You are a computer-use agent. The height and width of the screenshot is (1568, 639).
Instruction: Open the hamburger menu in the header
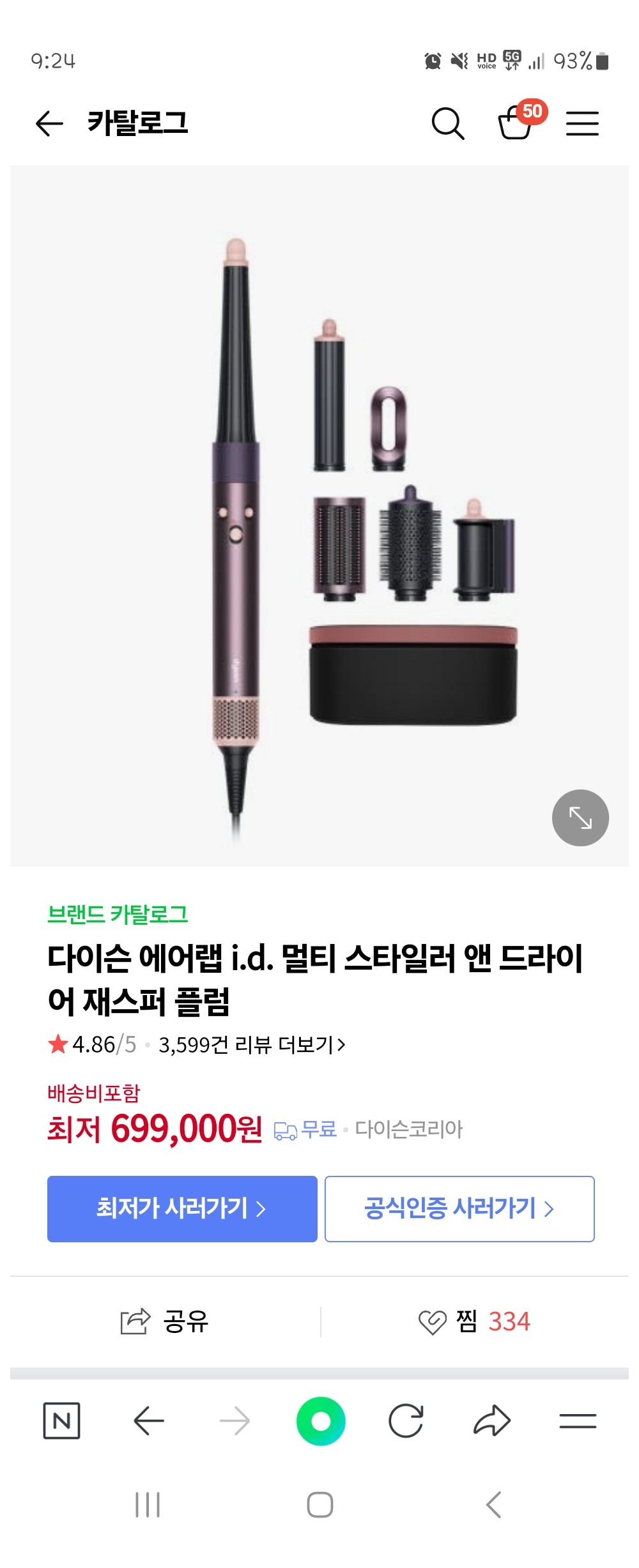(x=582, y=123)
